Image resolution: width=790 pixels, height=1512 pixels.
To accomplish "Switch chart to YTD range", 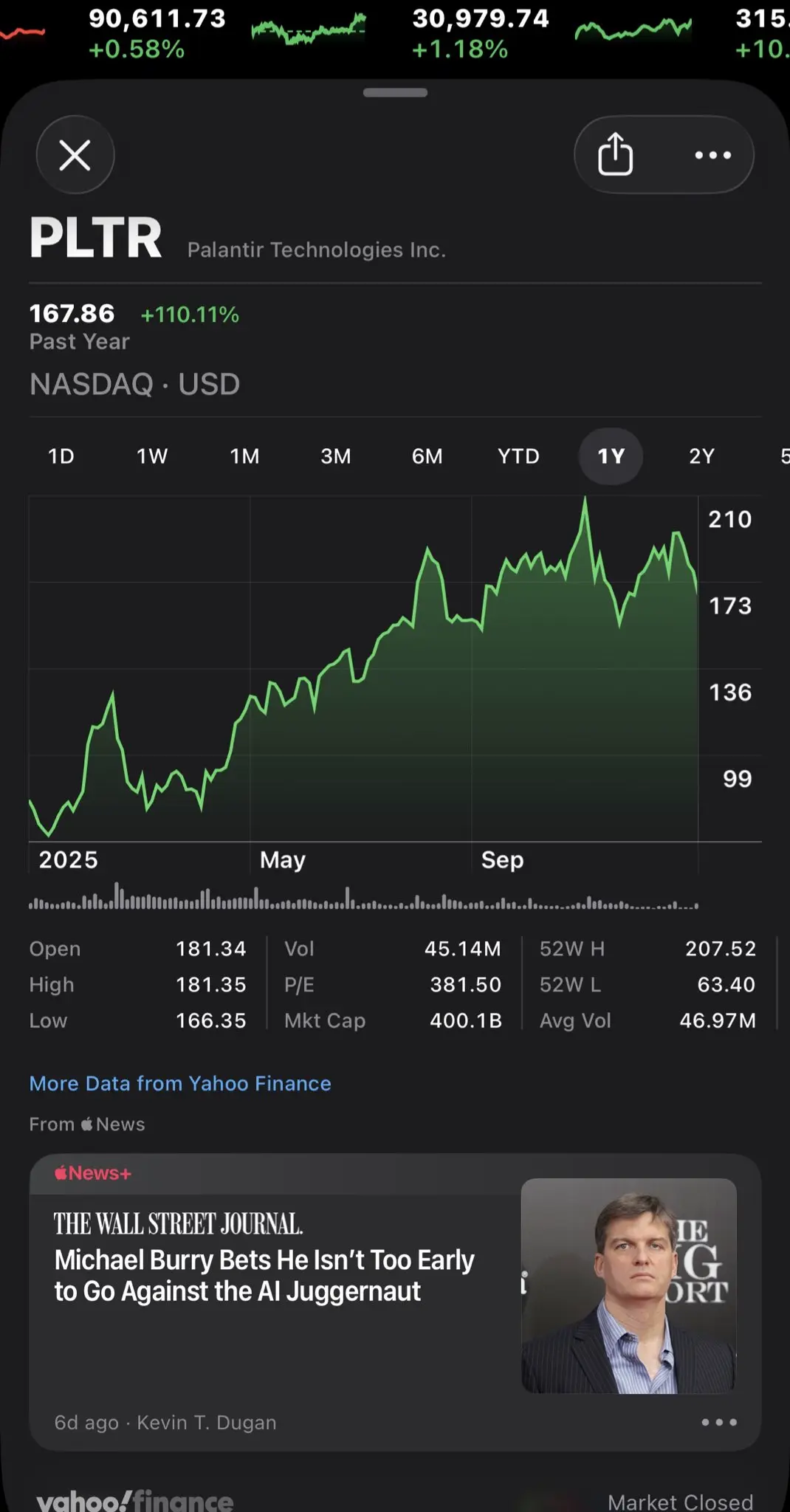I will (518, 456).
